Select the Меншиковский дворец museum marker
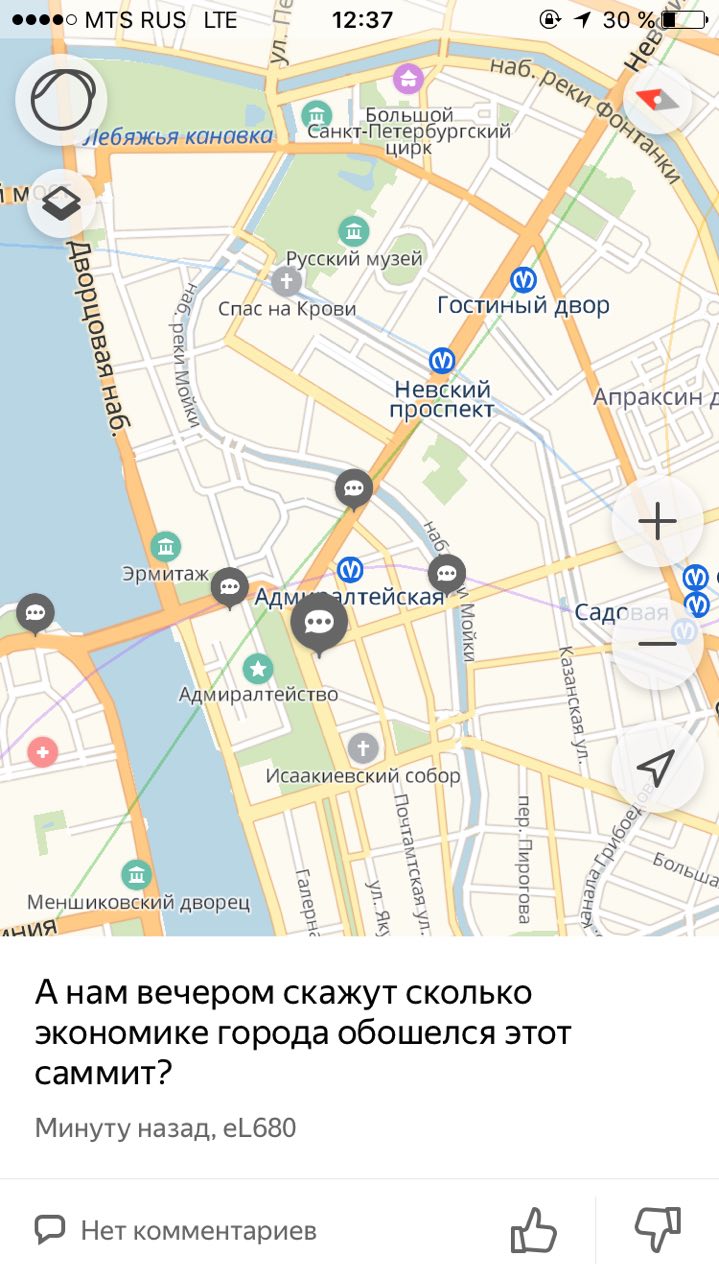The width and height of the screenshot is (719, 1280). click(137, 875)
